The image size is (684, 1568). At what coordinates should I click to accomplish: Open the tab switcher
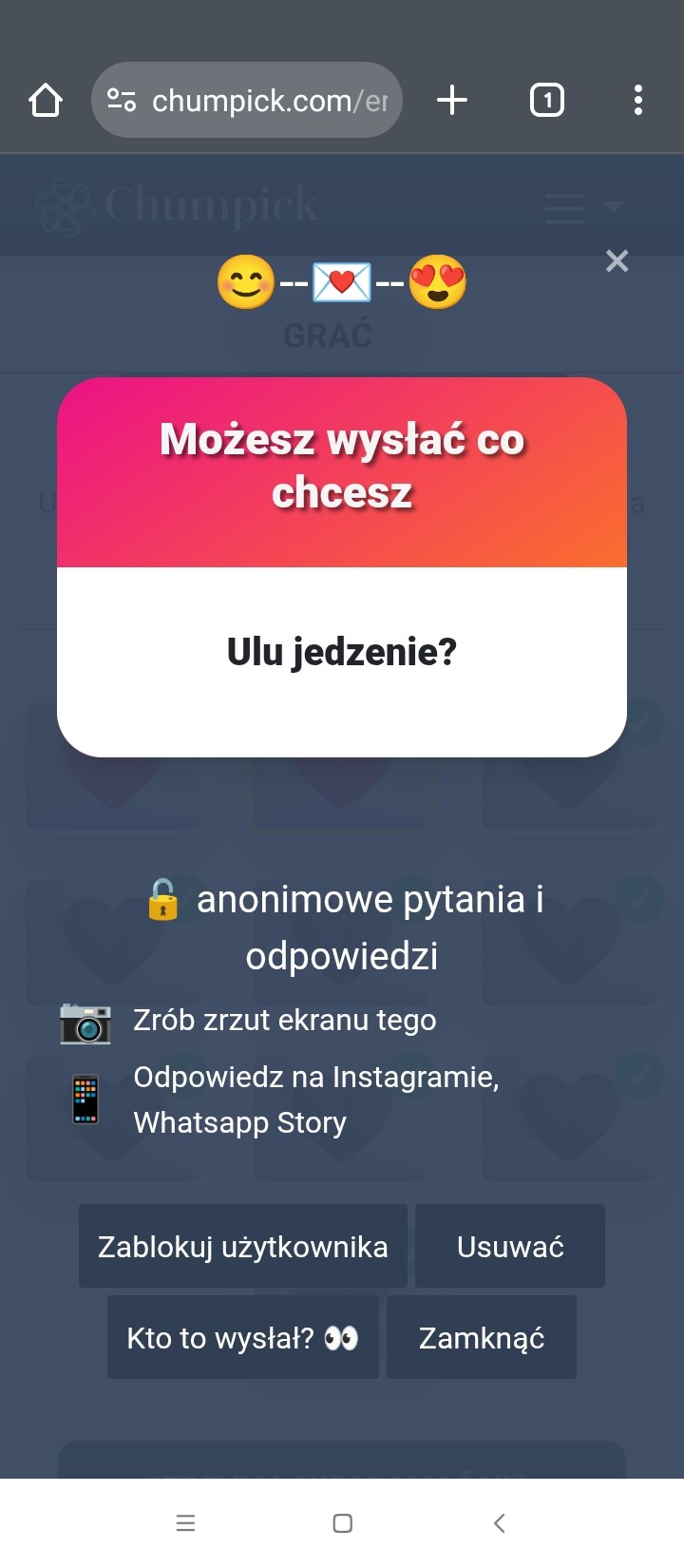tap(546, 100)
